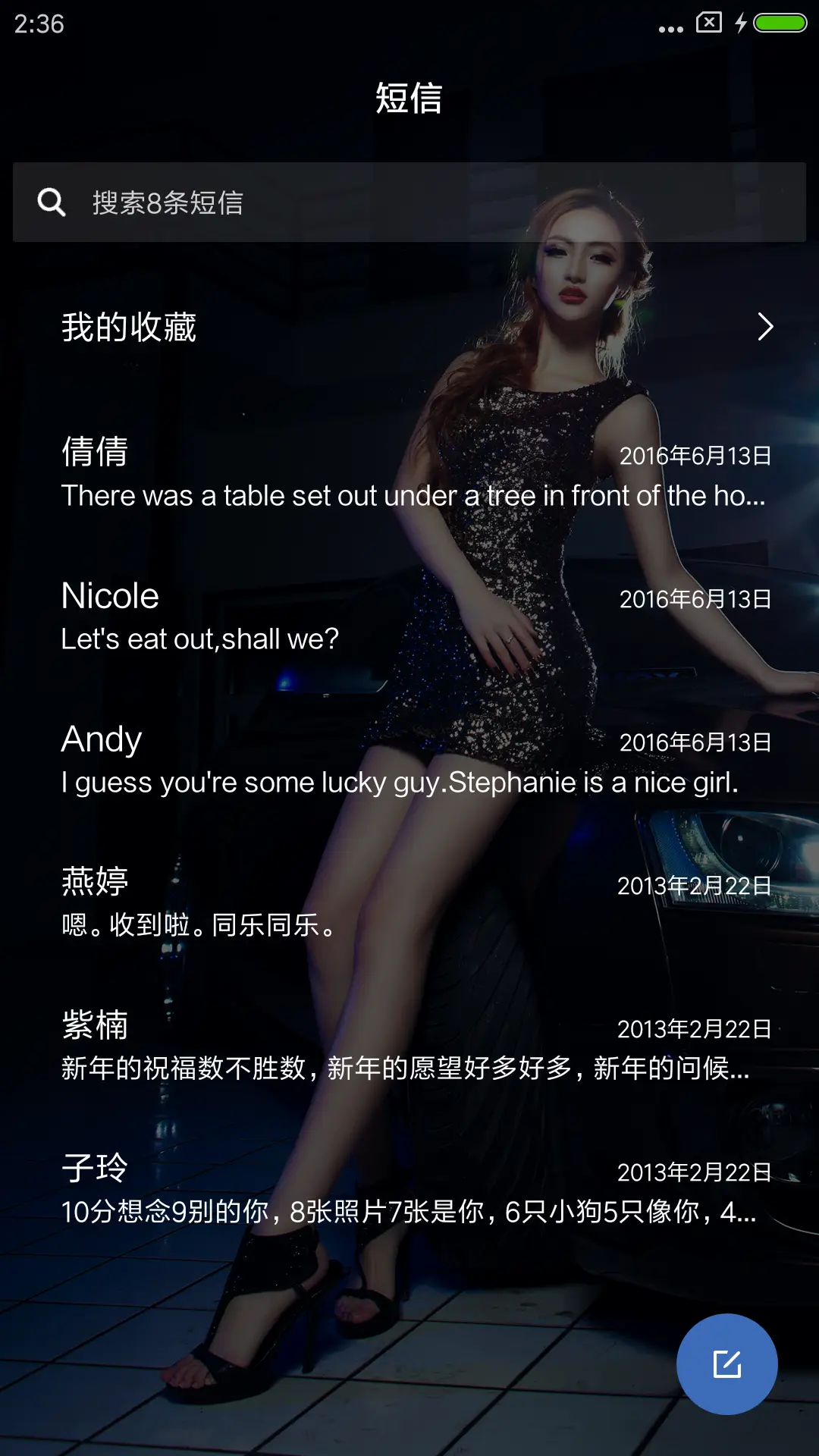Expand 我的收藏 via its chevron

click(763, 327)
